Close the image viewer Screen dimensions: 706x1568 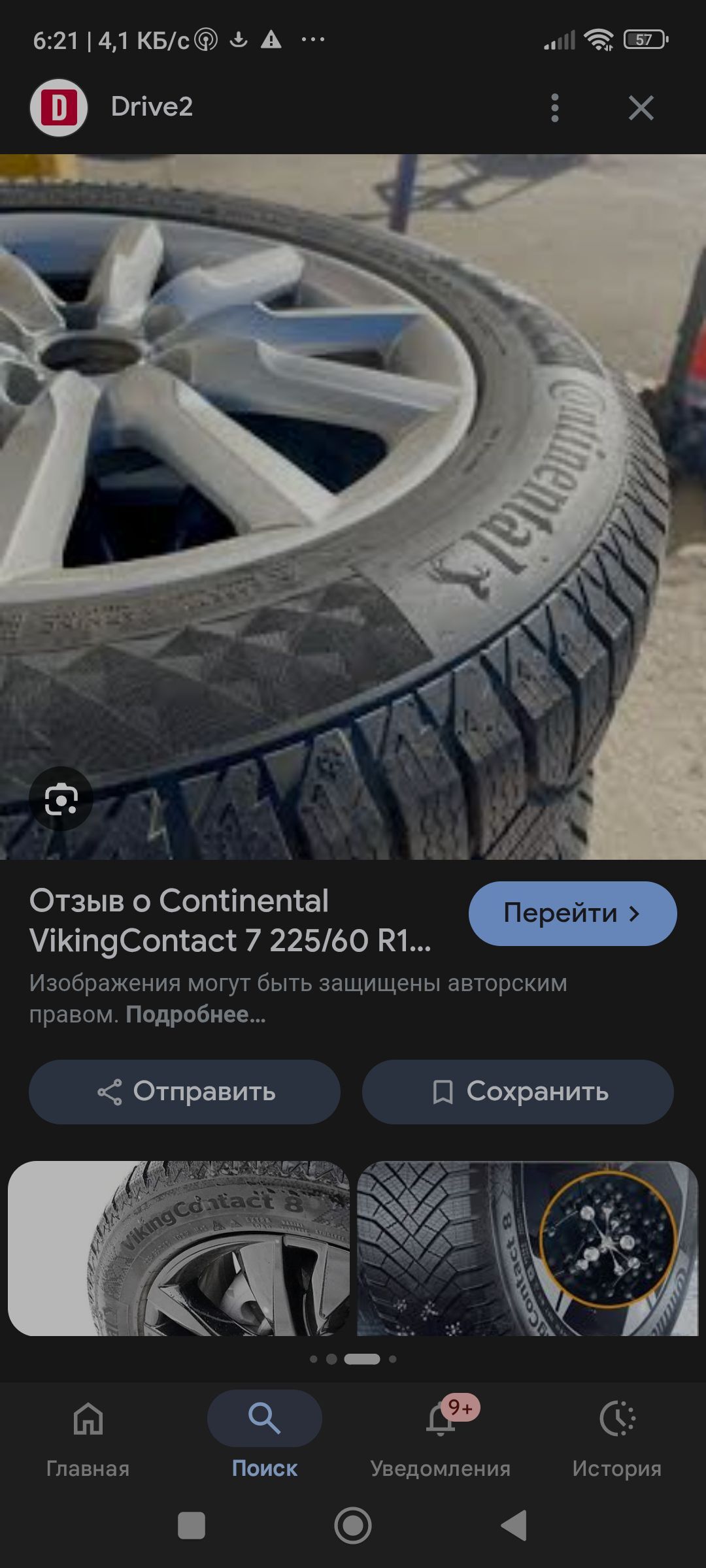pyautogui.click(x=641, y=108)
